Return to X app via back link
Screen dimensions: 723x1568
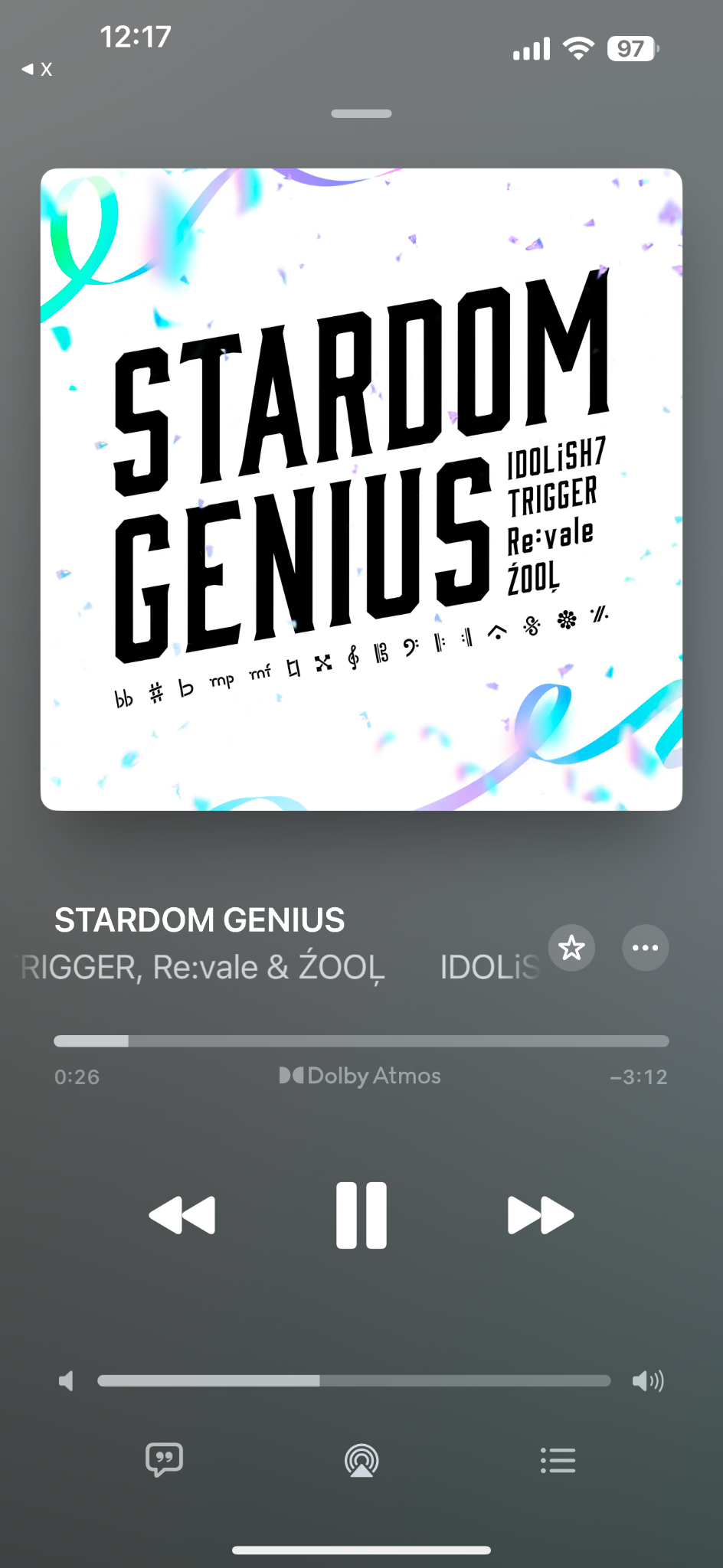pyautogui.click(x=37, y=69)
